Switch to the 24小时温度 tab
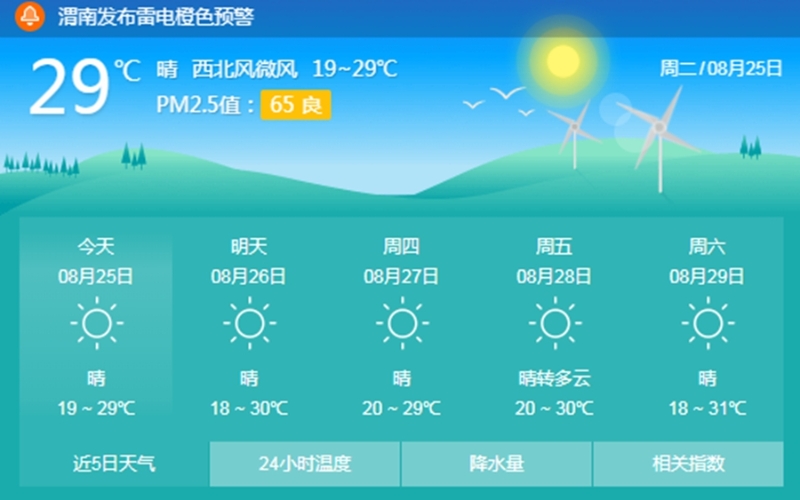 tap(305, 464)
